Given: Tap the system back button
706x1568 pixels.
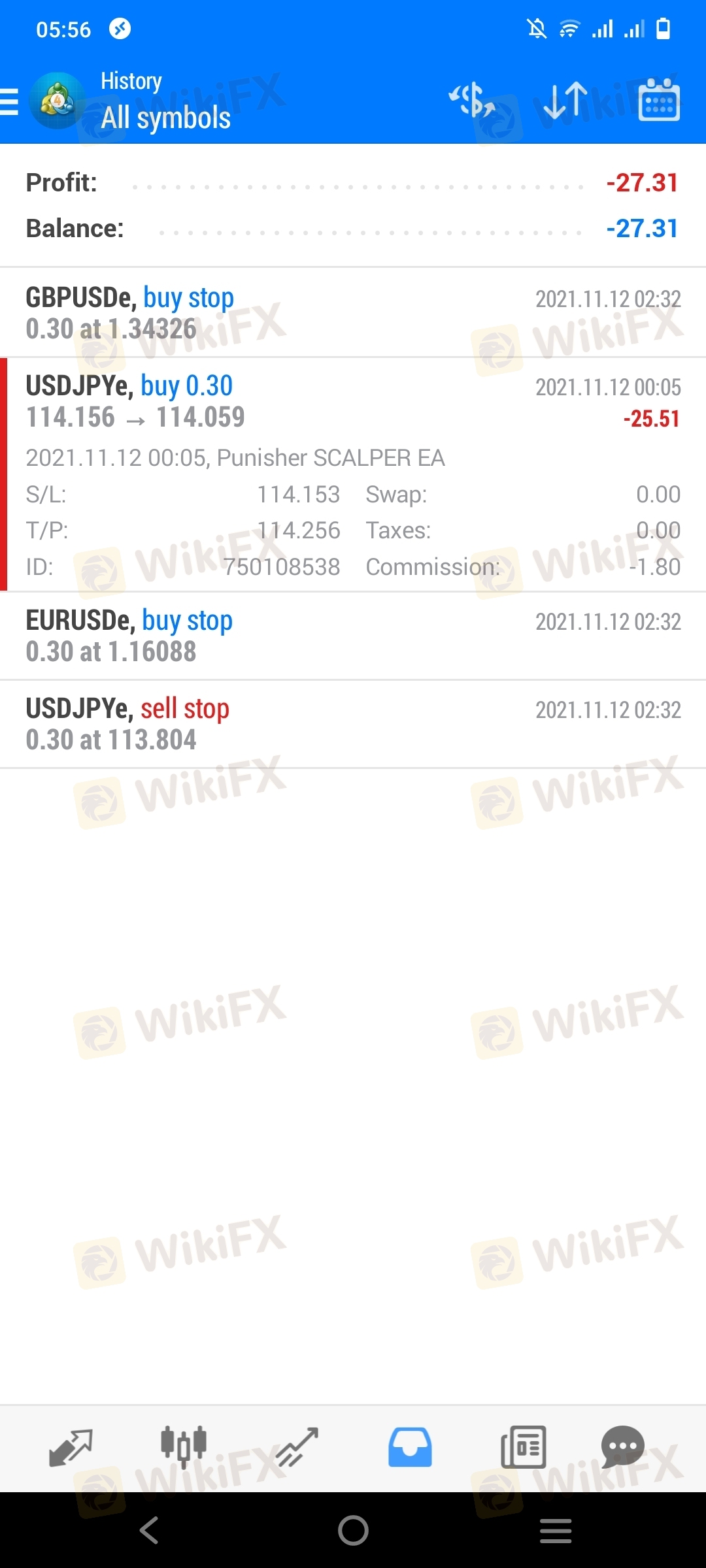Looking at the screenshot, I should point(149,1530).
